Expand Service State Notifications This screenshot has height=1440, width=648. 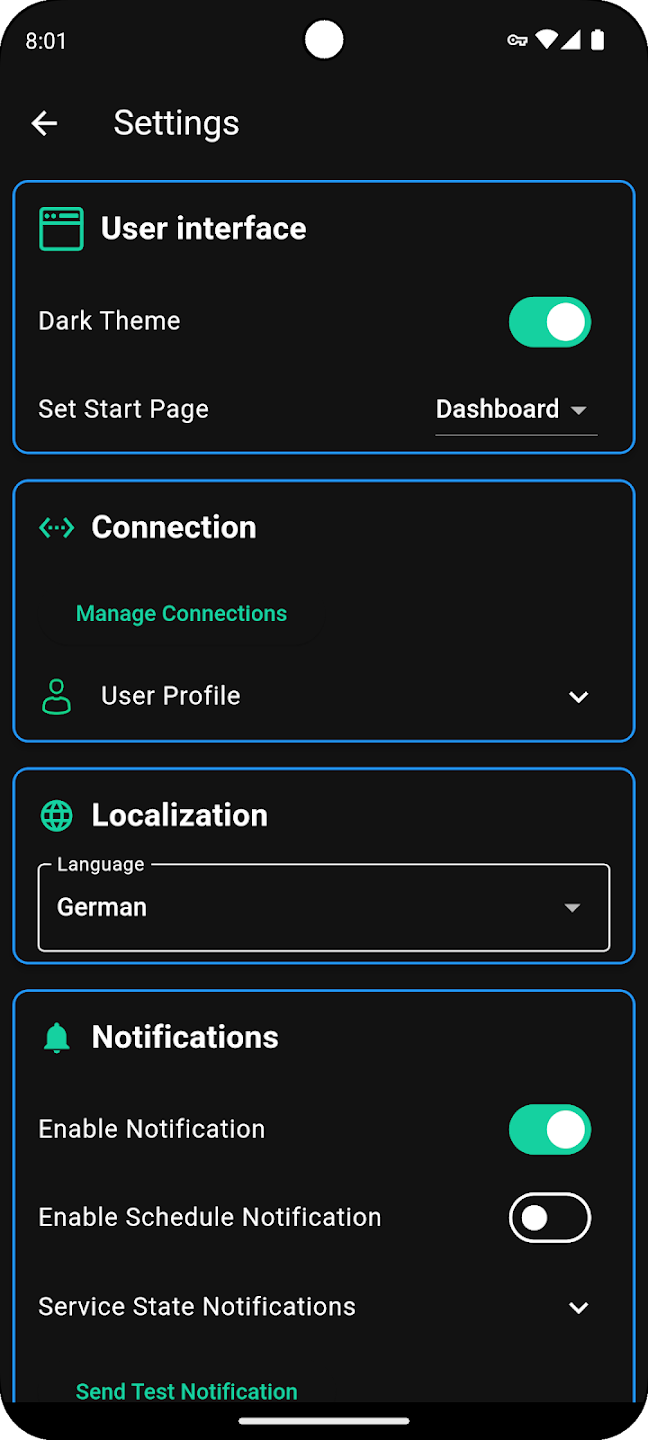coord(324,1307)
